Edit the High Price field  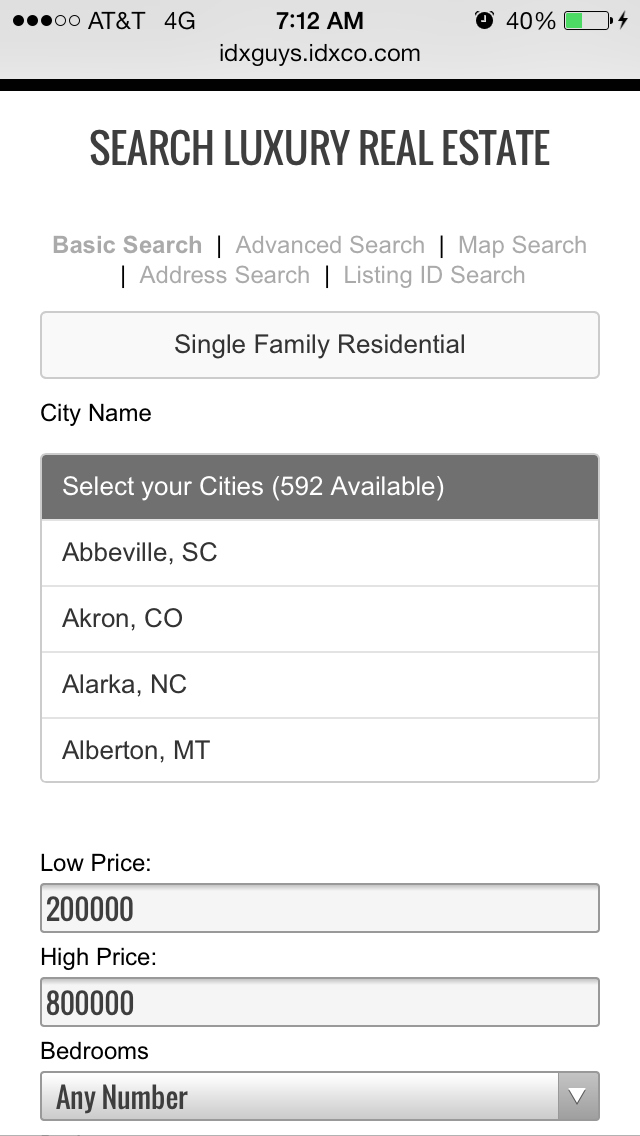click(x=320, y=1002)
